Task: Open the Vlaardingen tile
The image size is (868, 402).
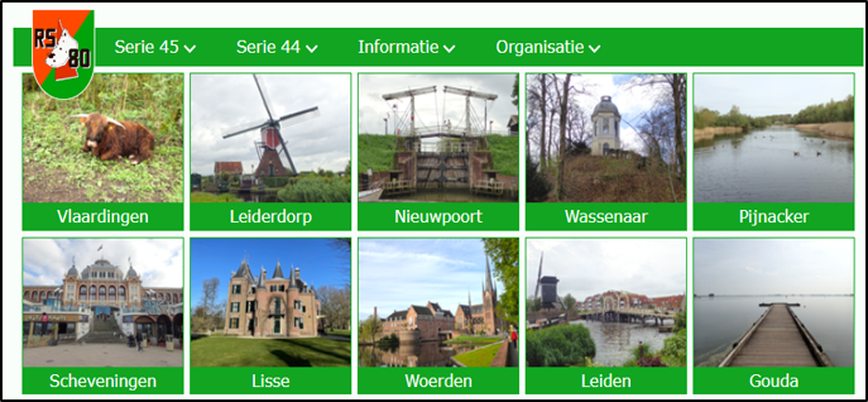Action: pyautogui.click(x=103, y=150)
